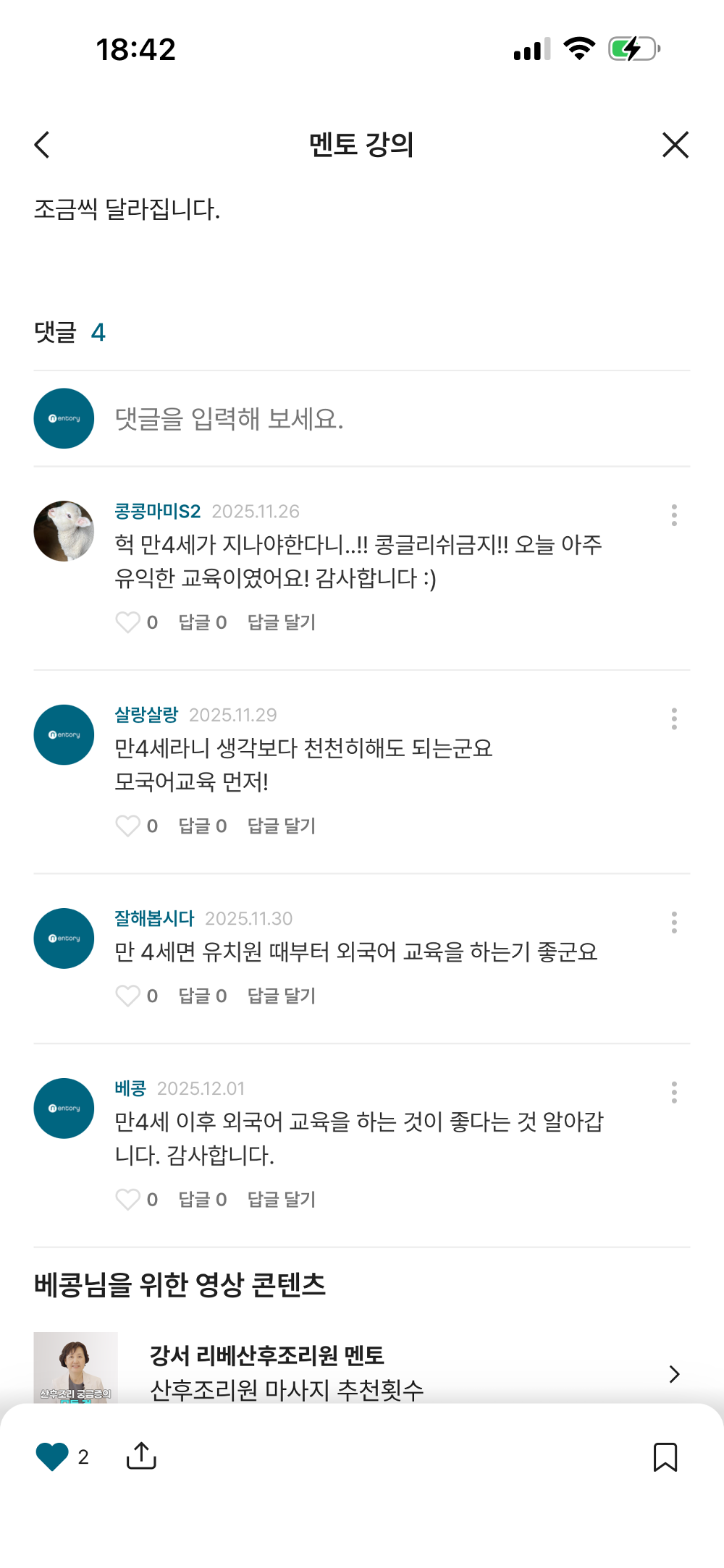Toggle bookmark saving for this lecture
724x1568 pixels.
tap(666, 1457)
